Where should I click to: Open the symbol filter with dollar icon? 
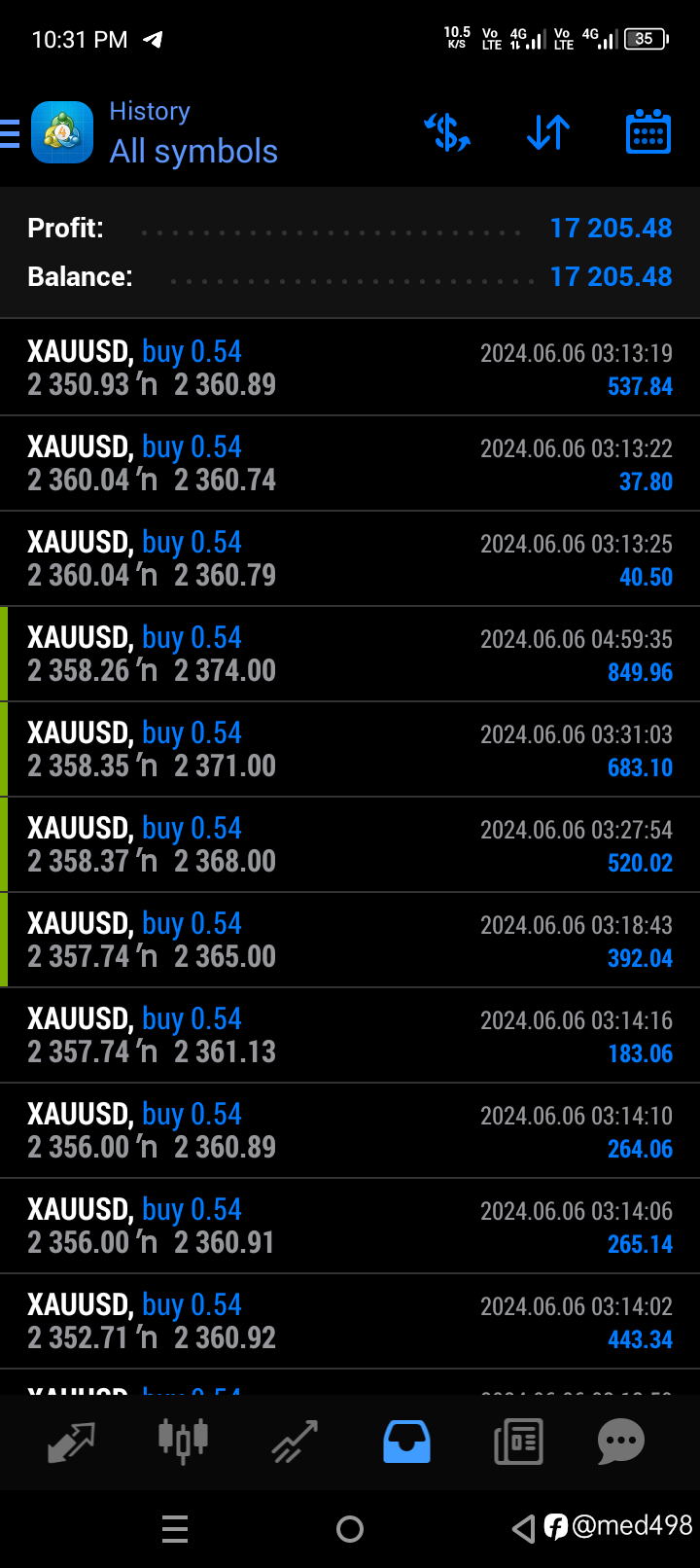[x=447, y=132]
